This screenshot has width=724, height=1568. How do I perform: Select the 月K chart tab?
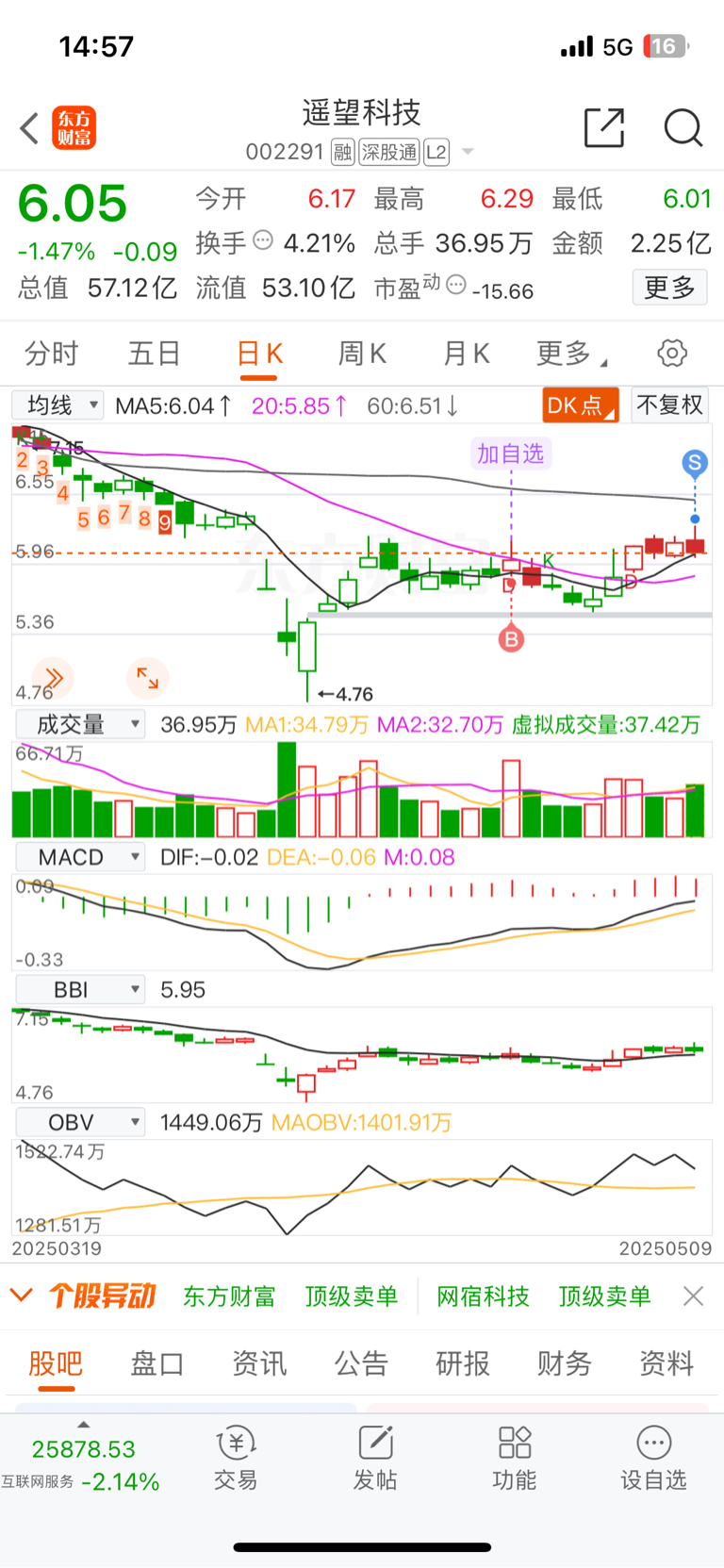tap(466, 354)
